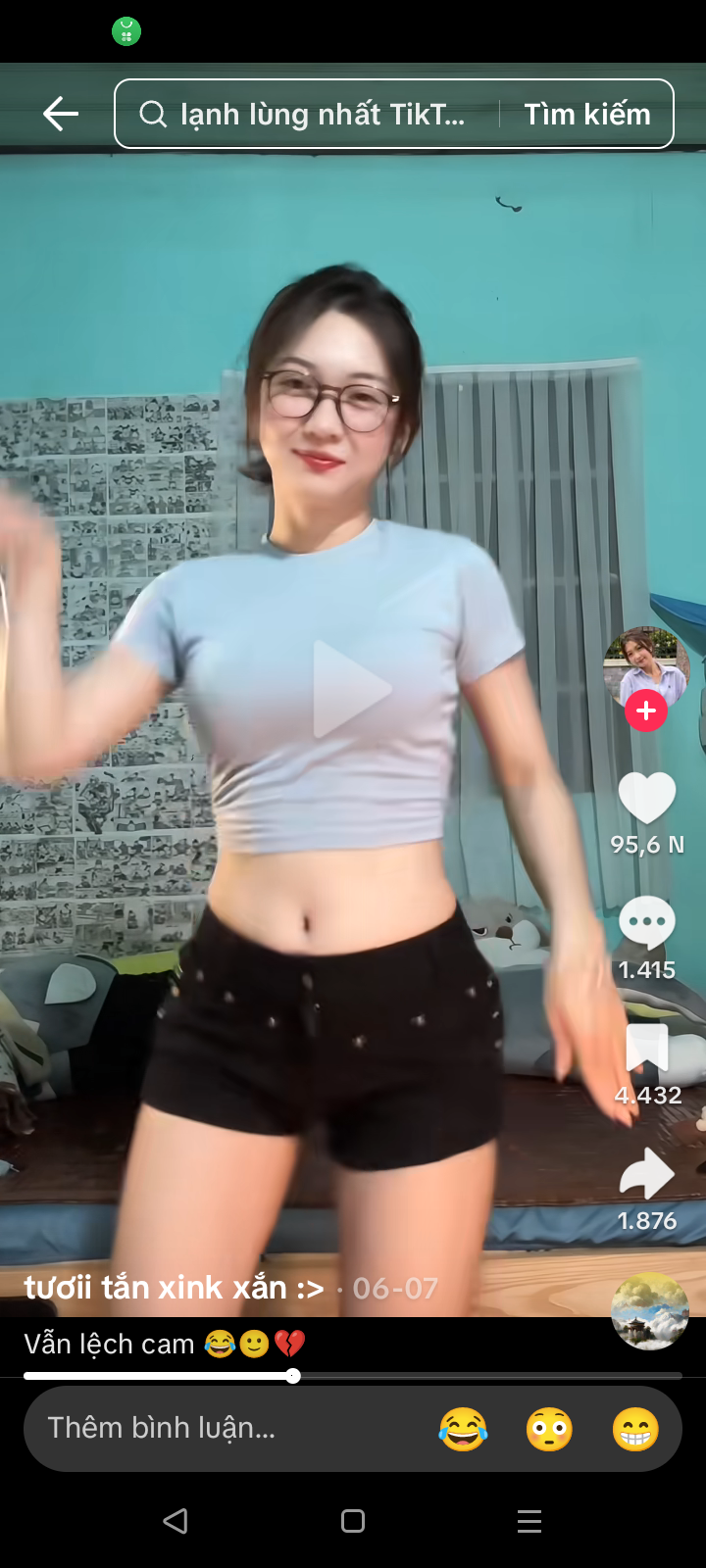The height and width of the screenshot is (1568, 706).
Task: Insert the grinning emoji in comment
Action: pos(635,1429)
